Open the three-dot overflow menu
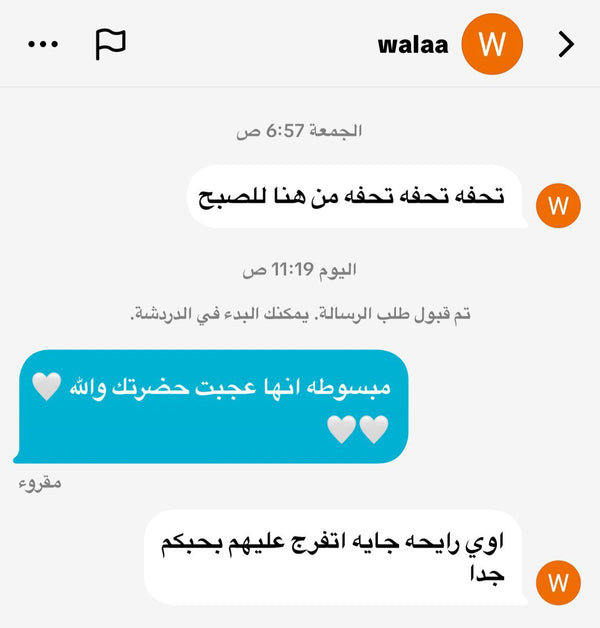Image resolution: width=600 pixels, height=628 pixels. [44, 44]
